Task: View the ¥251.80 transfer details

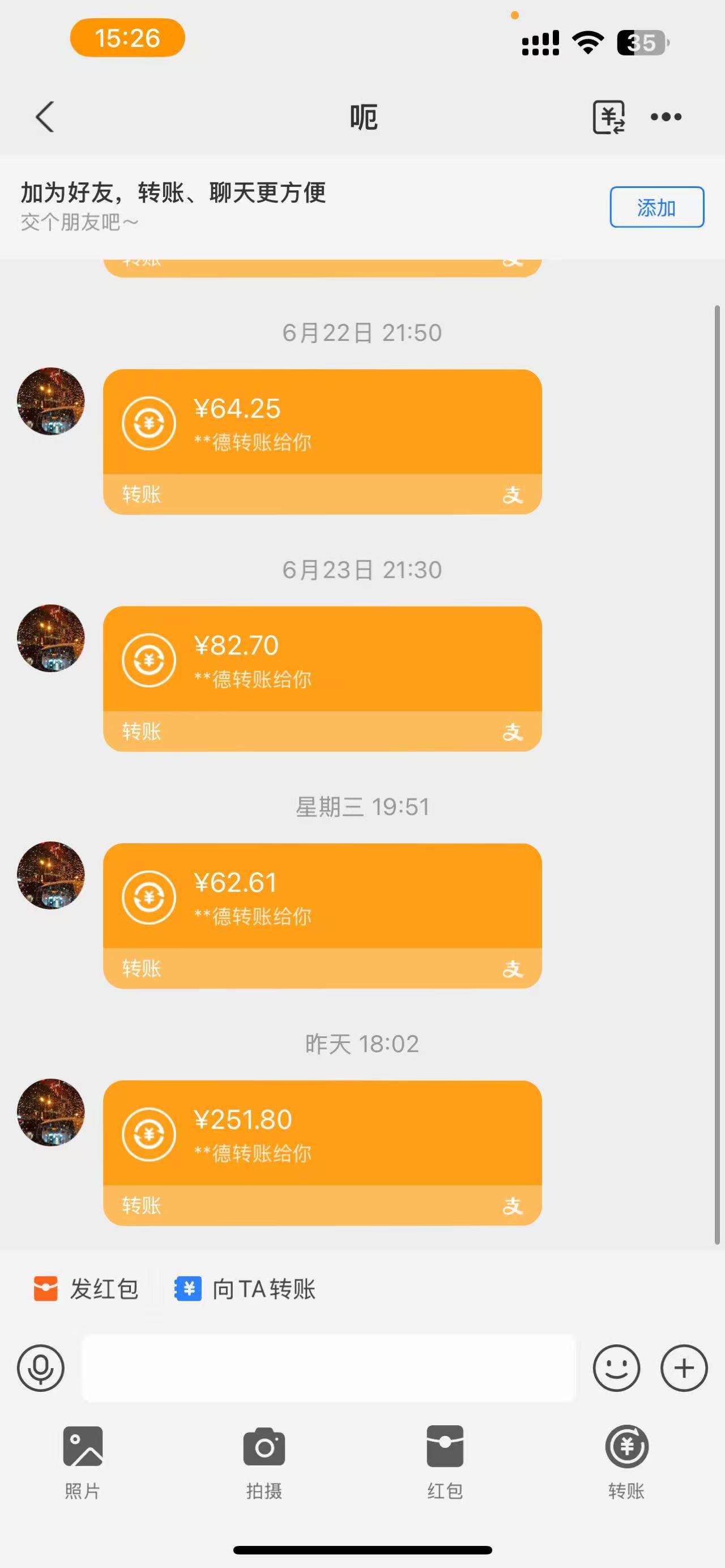Action: click(323, 1153)
